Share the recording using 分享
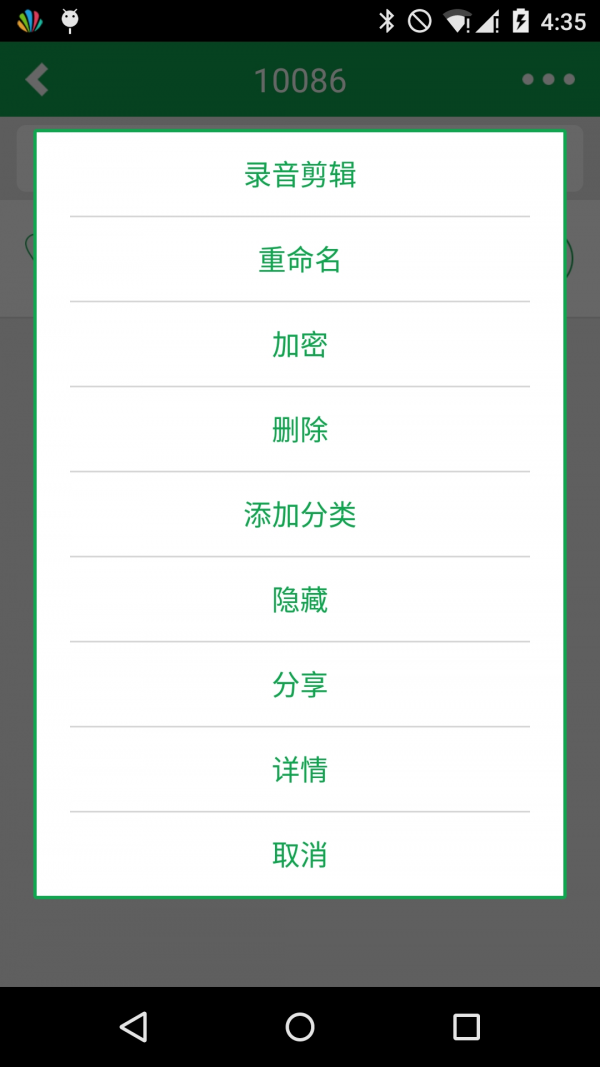This screenshot has width=600, height=1067. click(300, 685)
